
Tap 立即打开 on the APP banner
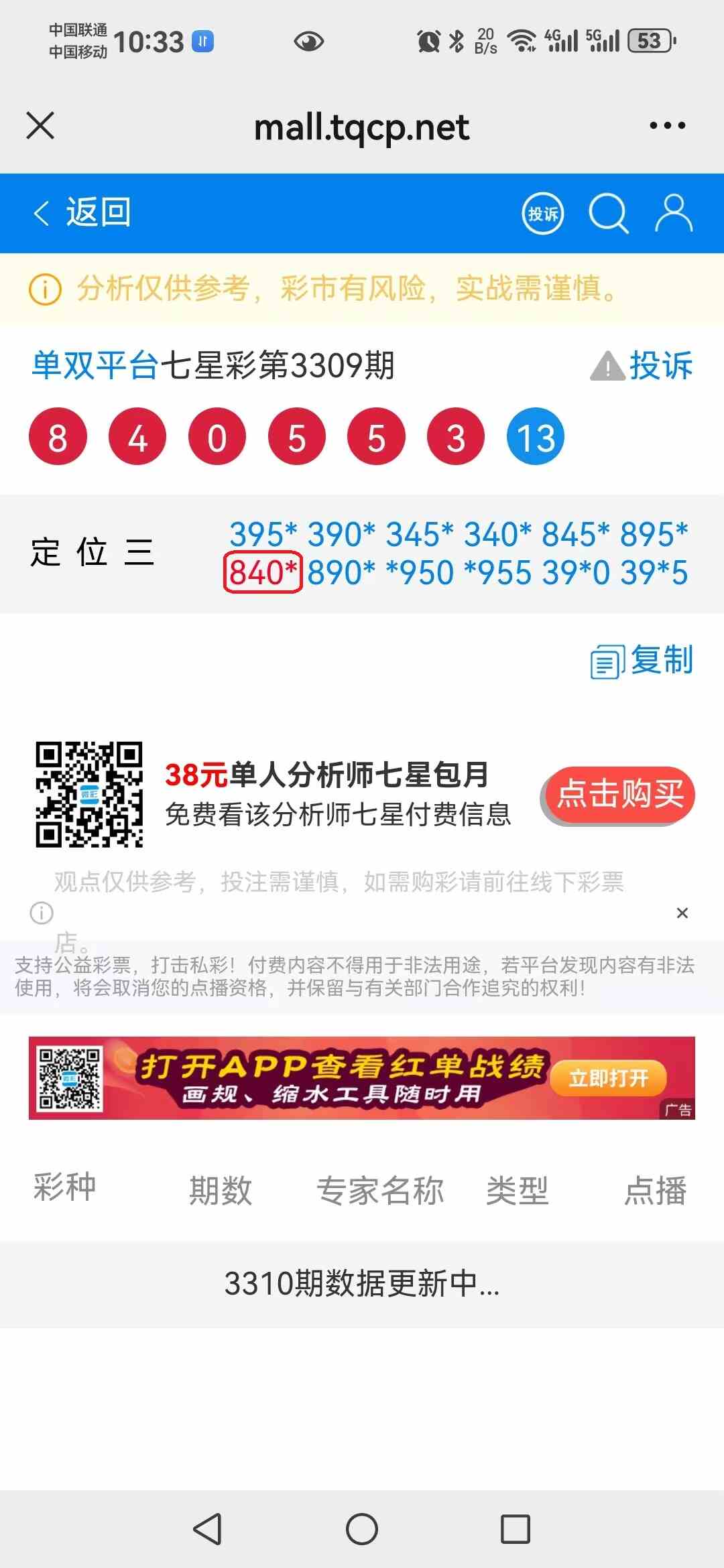coord(608,1078)
